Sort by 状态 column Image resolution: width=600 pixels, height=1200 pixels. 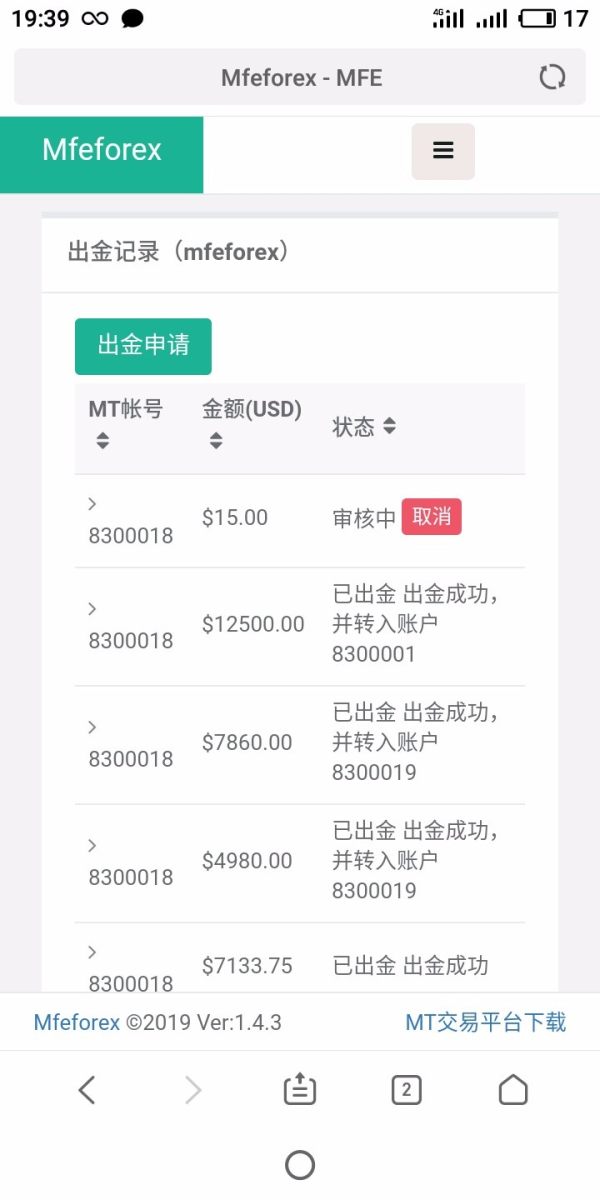389,426
